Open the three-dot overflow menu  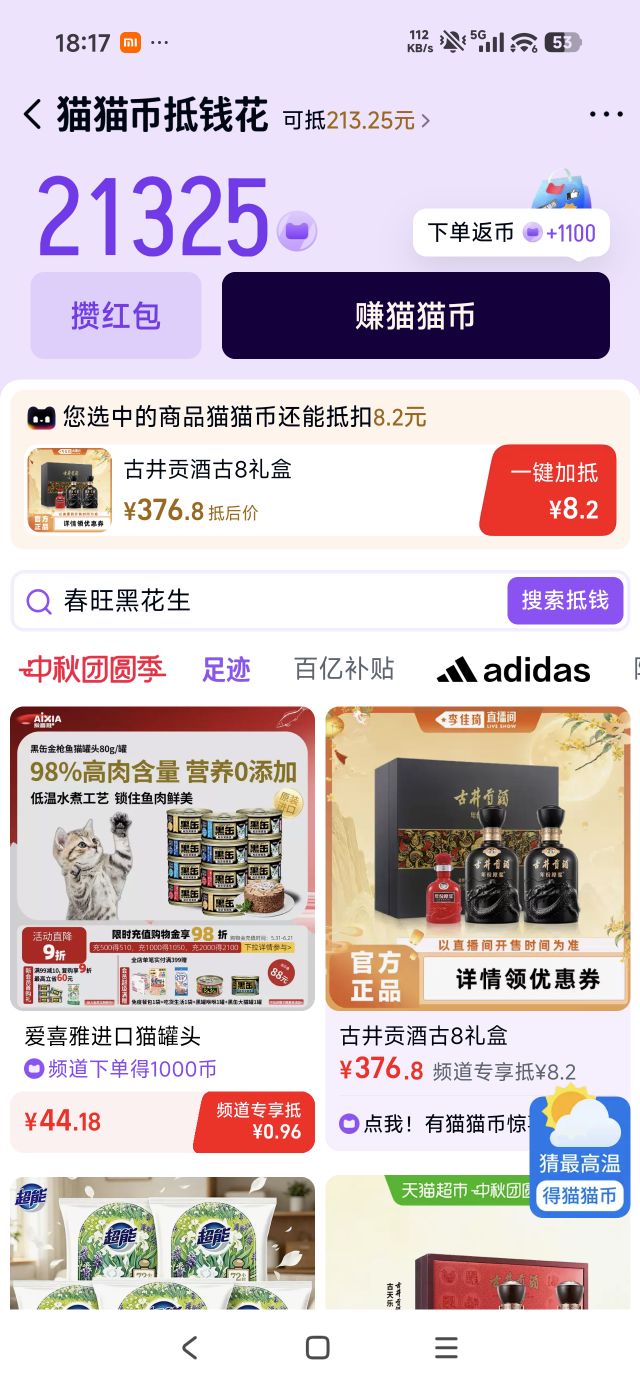[606, 115]
